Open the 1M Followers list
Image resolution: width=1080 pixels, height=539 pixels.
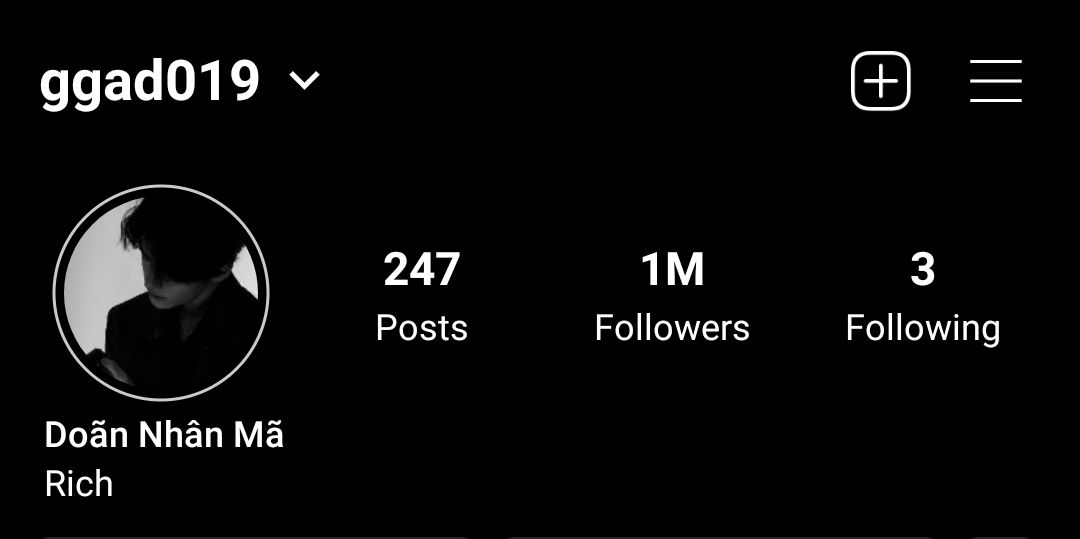672,297
